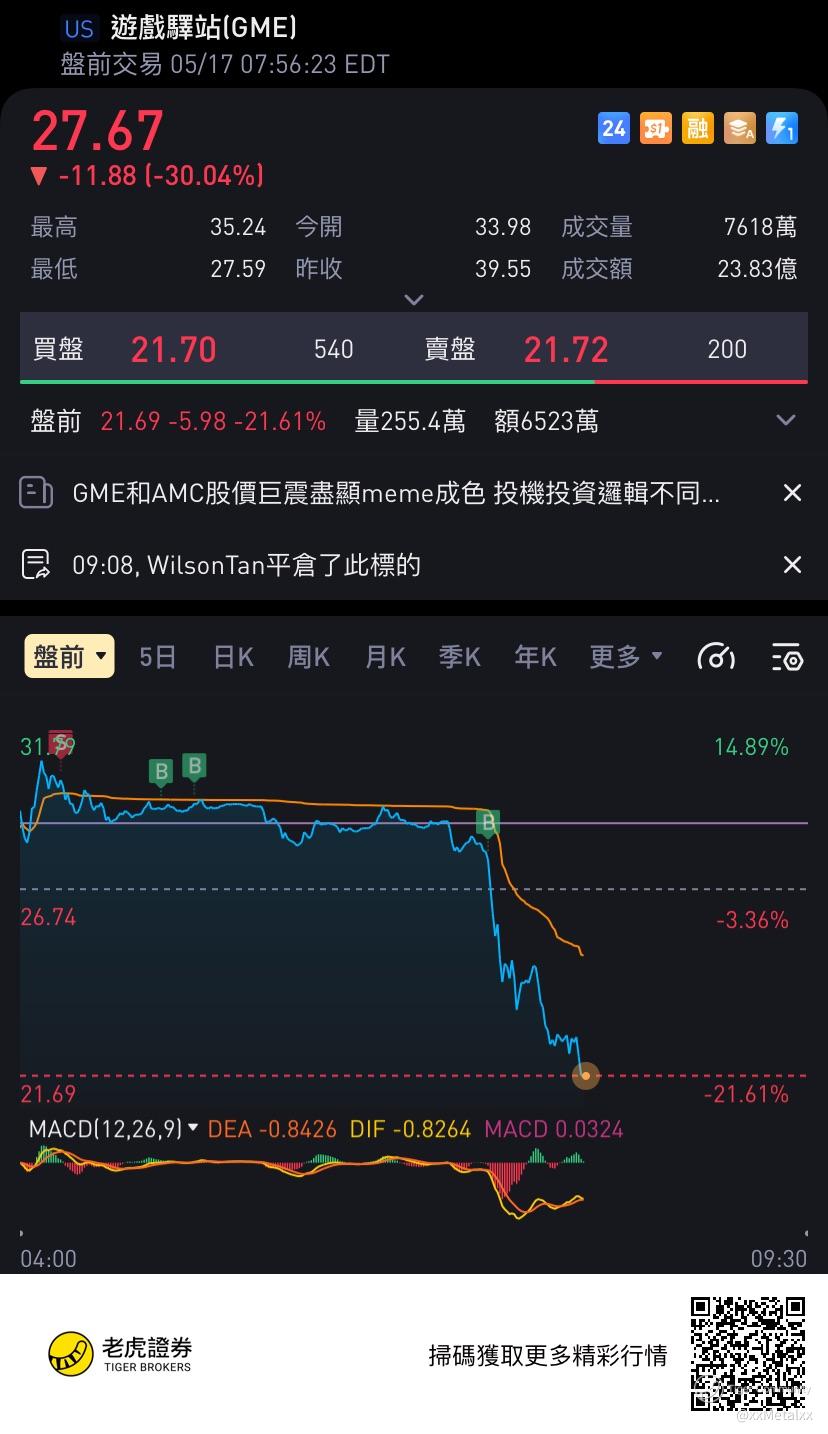The height and width of the screenshot is (1434, 828).
Task: Open the GME和AMC股價巨震 news headline
Action: (x=395, y=493)
